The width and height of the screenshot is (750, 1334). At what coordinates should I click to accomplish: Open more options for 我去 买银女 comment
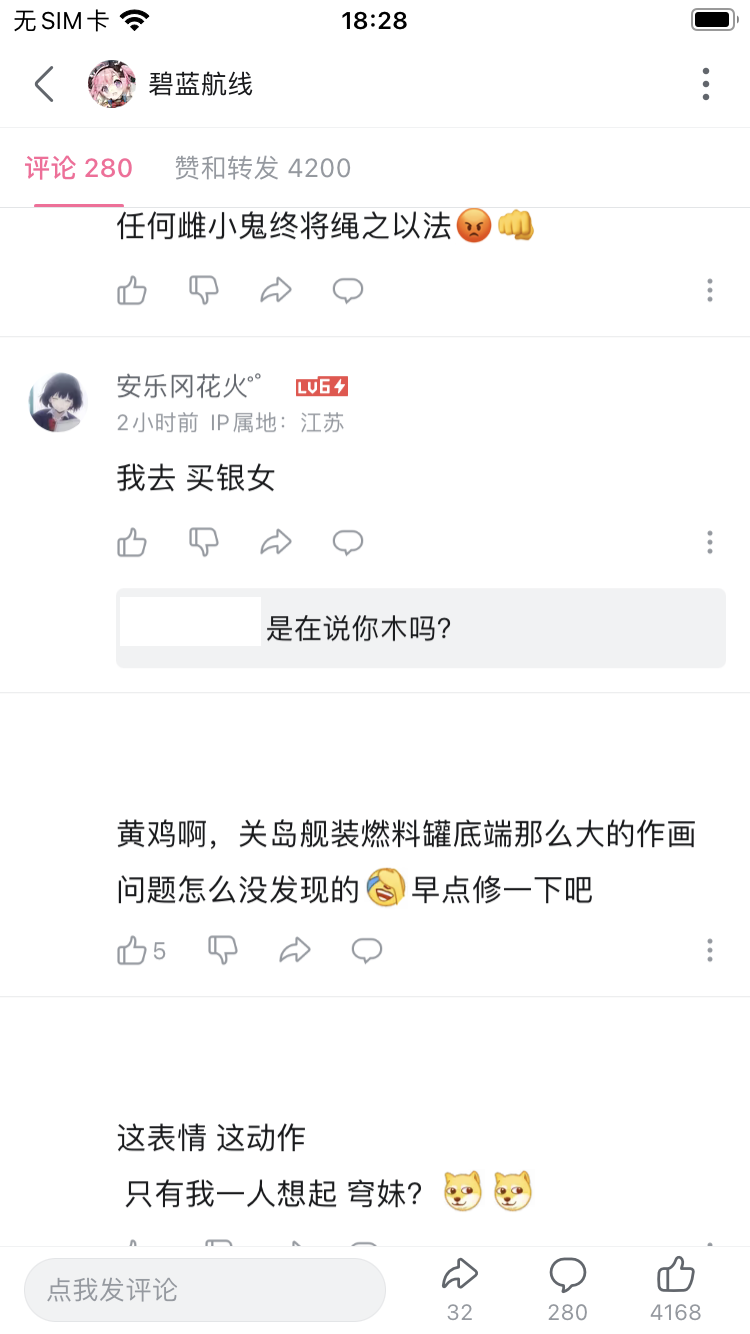pyautogui.click(x=709, y=543)
